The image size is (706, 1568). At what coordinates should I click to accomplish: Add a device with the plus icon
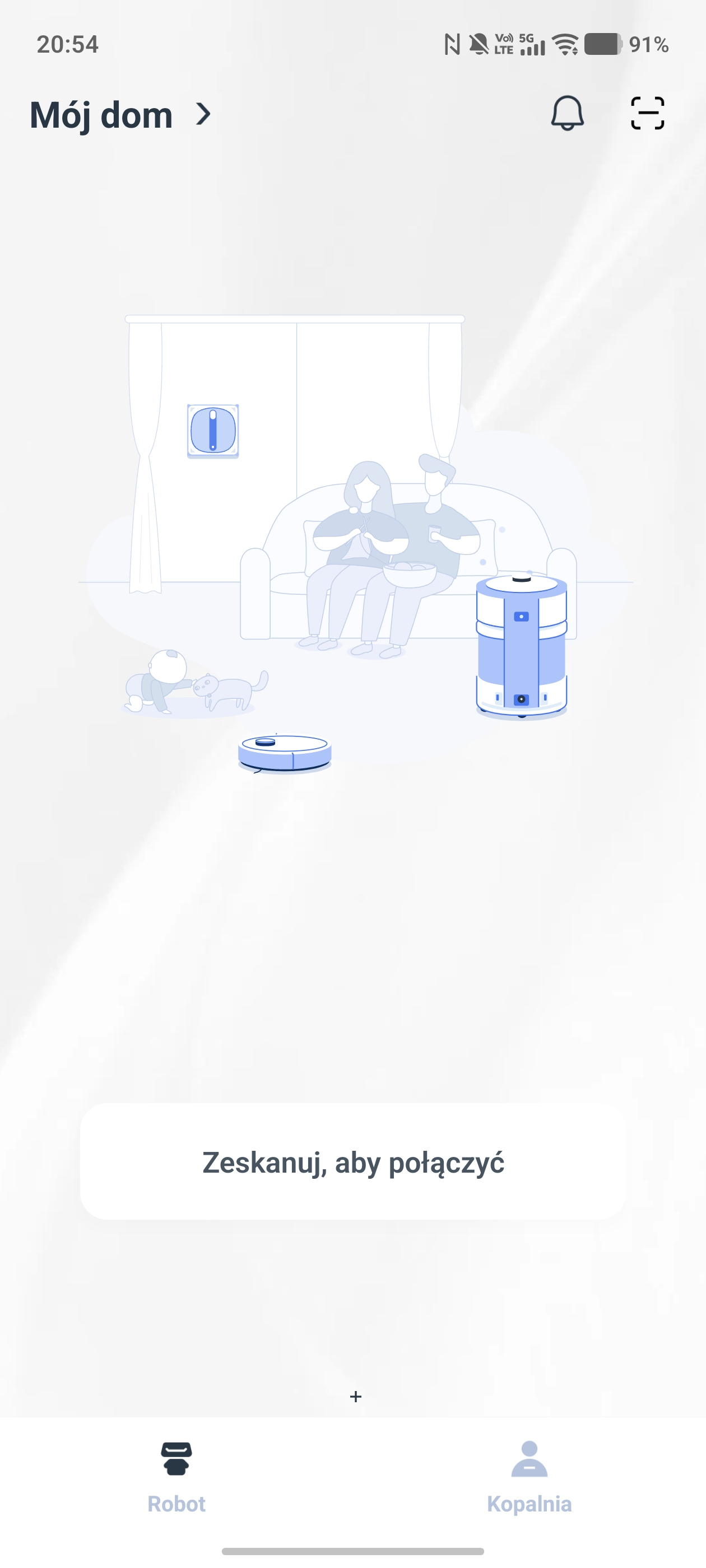356,1396
